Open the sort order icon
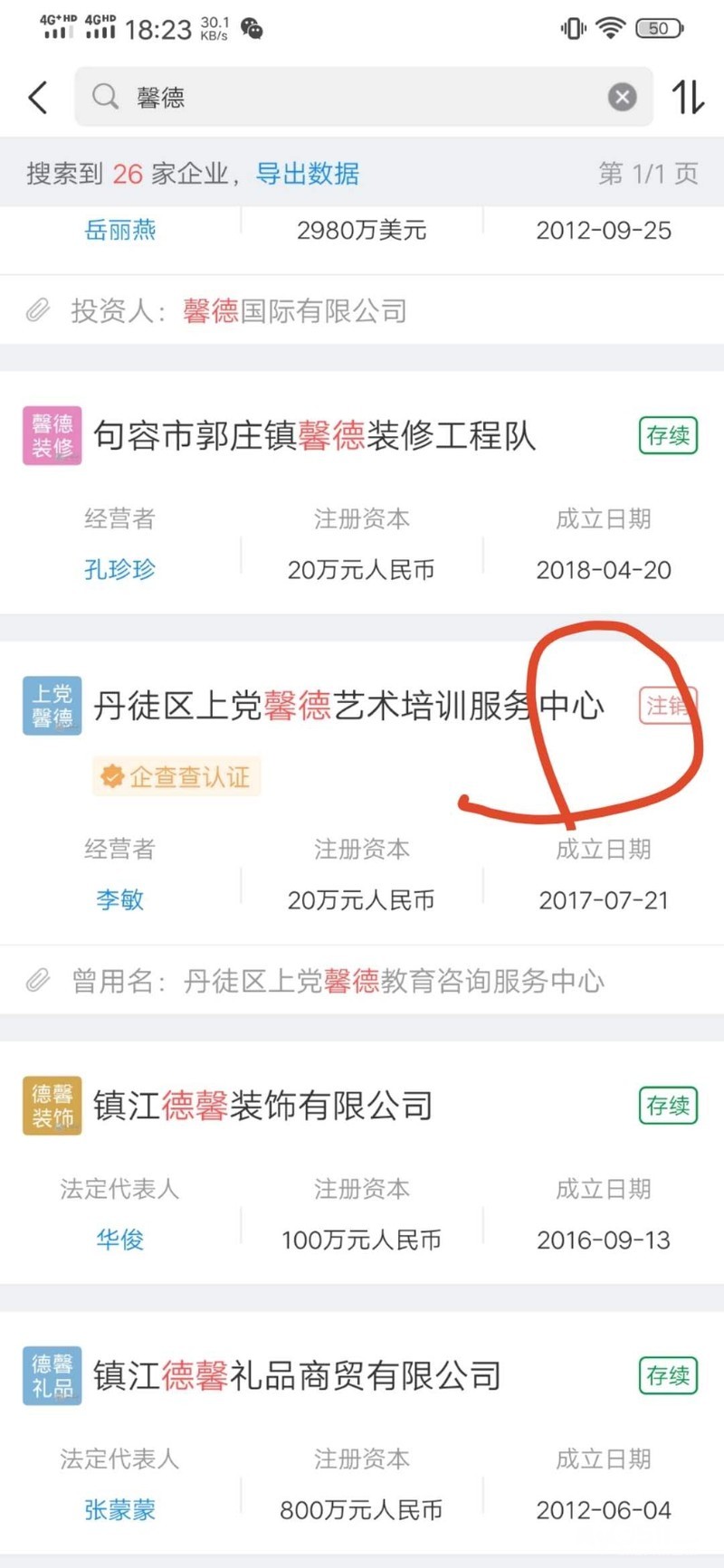The image size is (724, 1568). point(687,97)
